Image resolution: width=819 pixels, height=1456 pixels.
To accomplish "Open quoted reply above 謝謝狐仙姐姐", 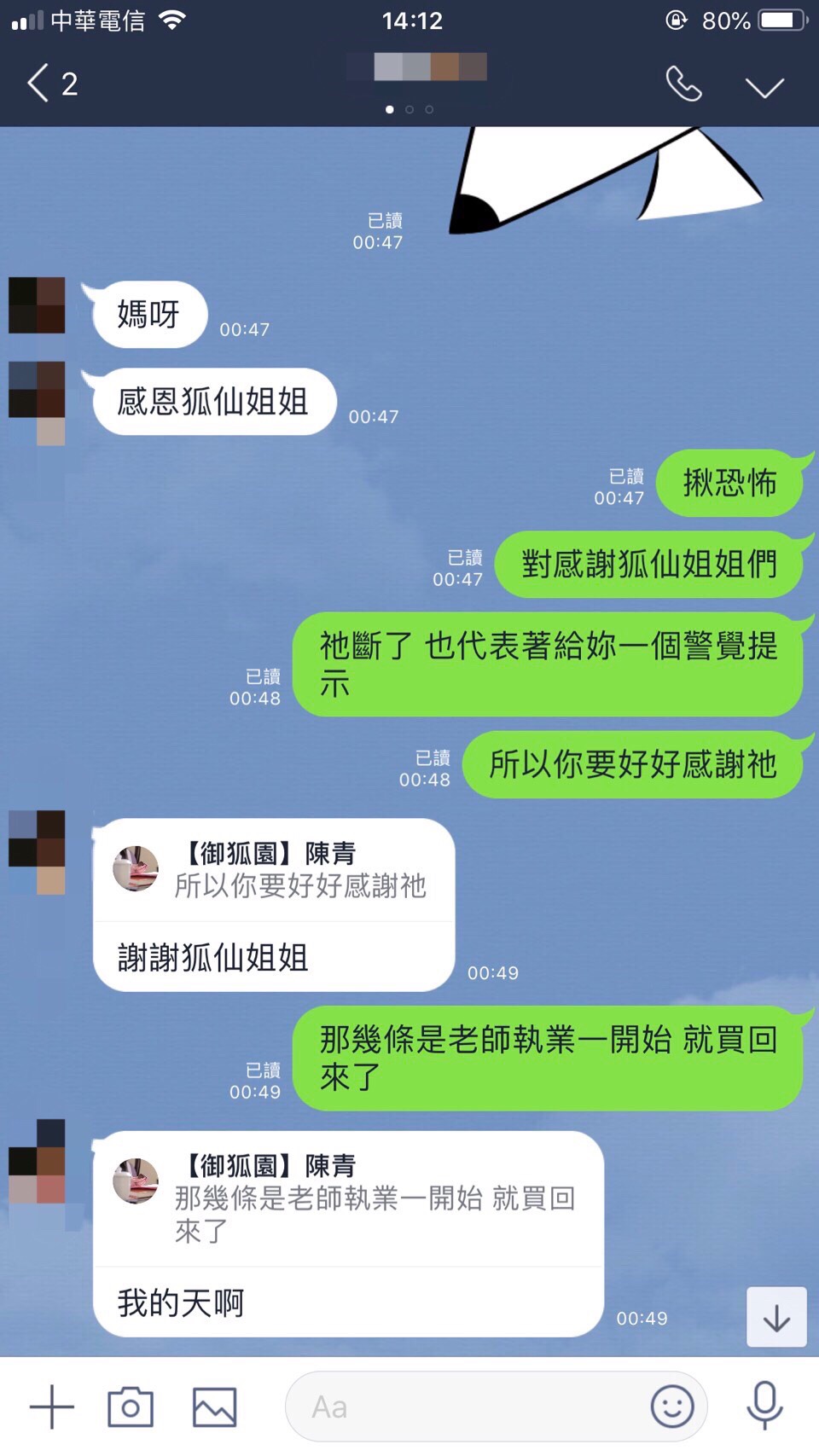I will click(273, 870).
